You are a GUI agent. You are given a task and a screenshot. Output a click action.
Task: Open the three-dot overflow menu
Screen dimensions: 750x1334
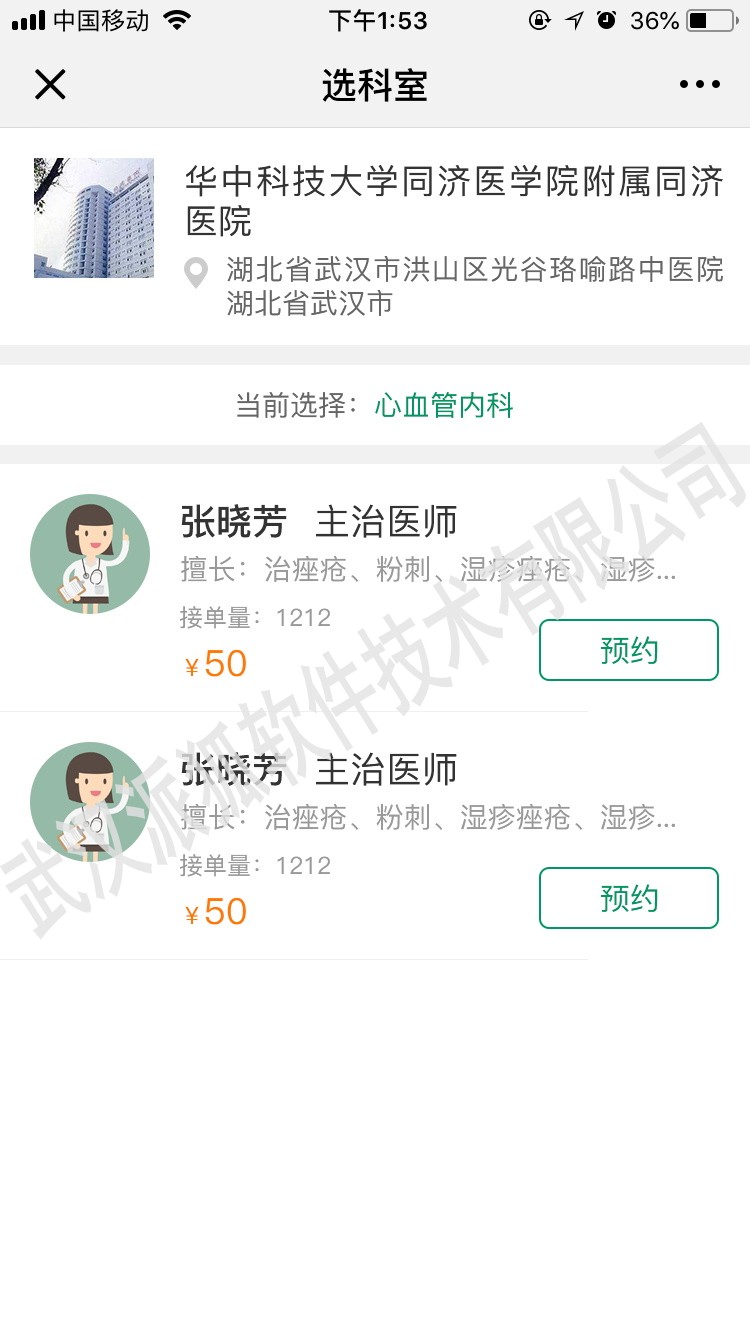[x=699, y=85]
